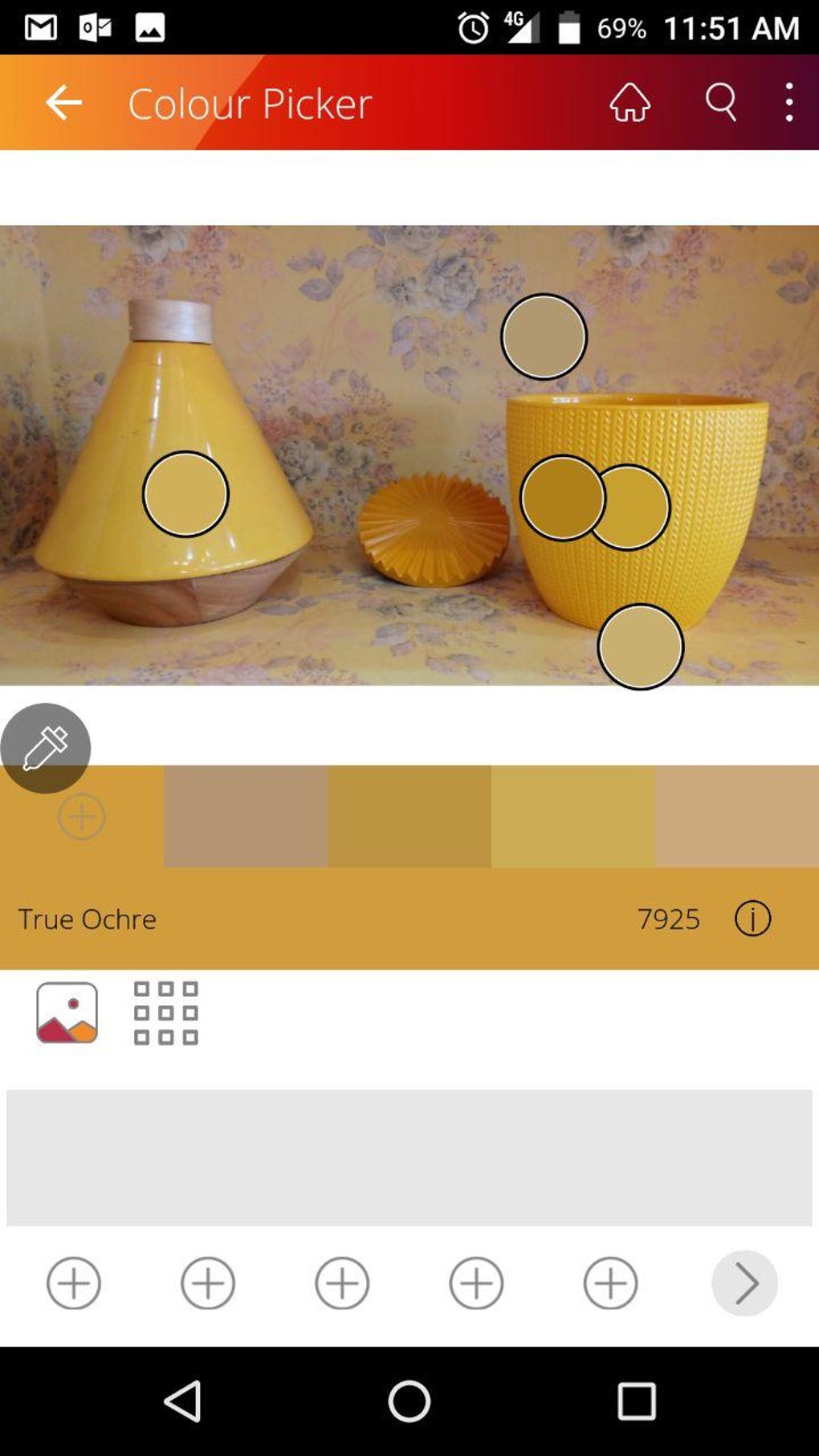Open search from the top toolbar
The width and height of the screenshot is (819, 1456).
coord(721,103)
